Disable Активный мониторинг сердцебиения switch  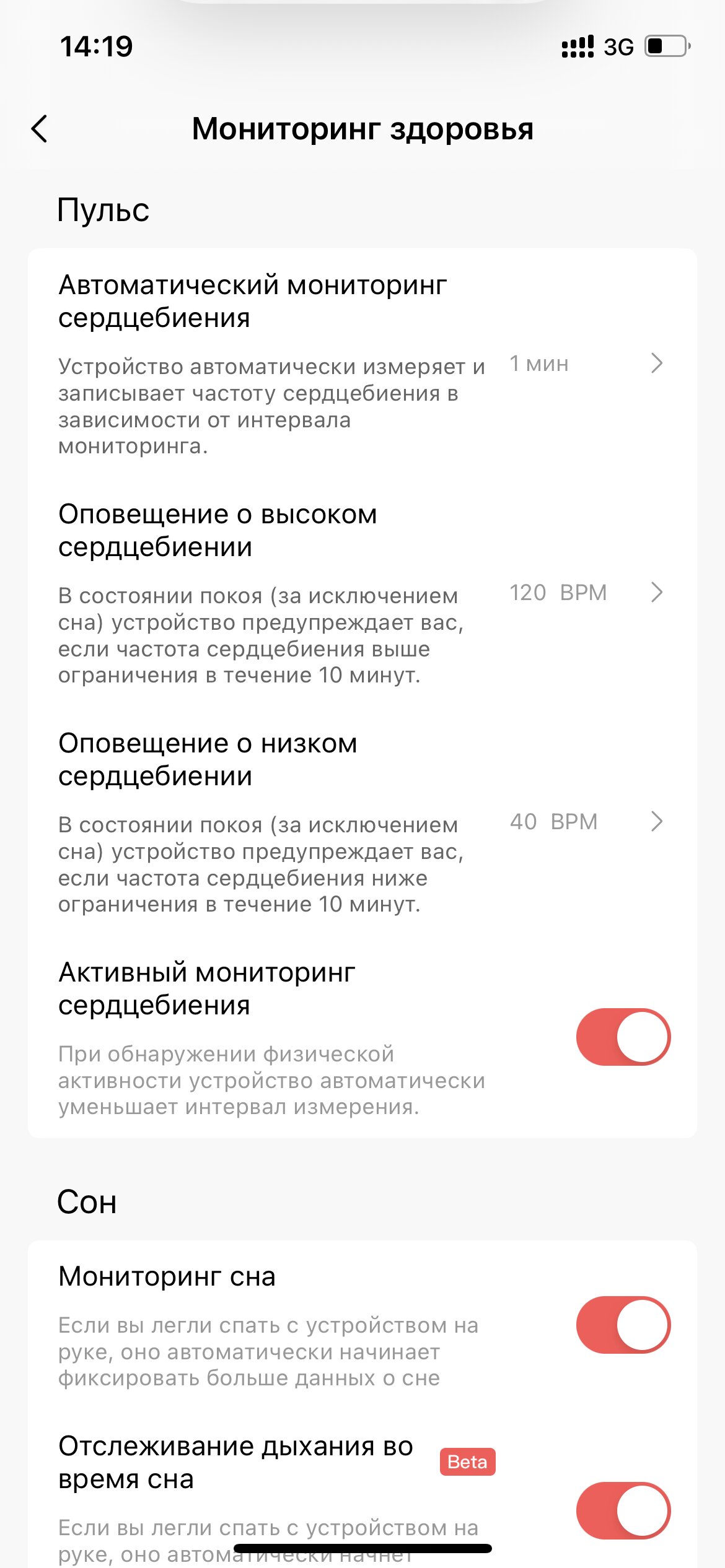pyautogui.click(x=623, y=1037)
